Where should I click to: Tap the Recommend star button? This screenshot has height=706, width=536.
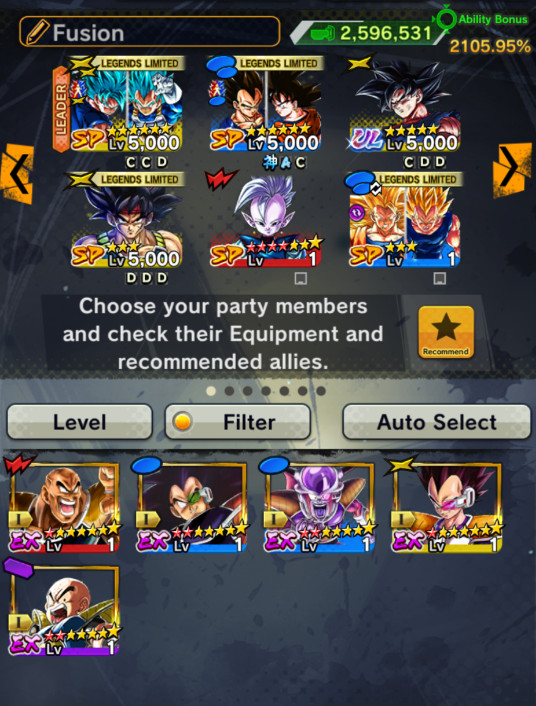(446, 332)
